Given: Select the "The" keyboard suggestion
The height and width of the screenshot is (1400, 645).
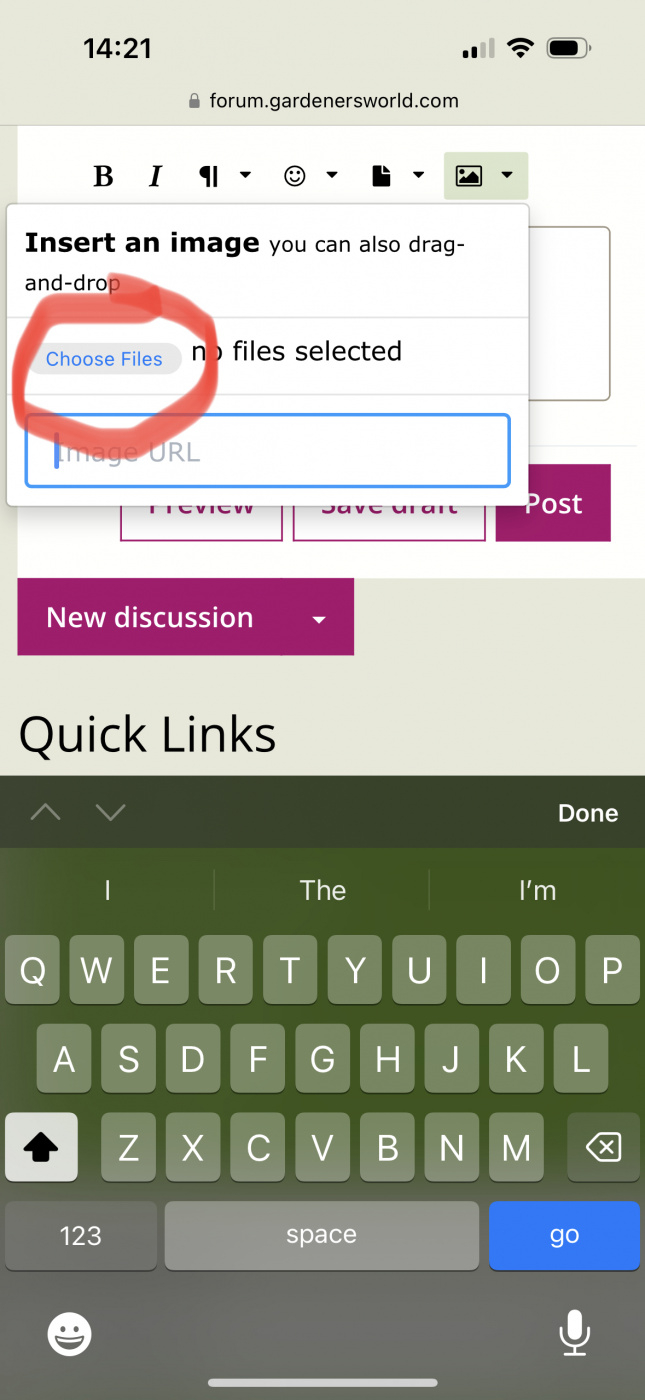Looking at the screenshot, I should tap(323, 890).
